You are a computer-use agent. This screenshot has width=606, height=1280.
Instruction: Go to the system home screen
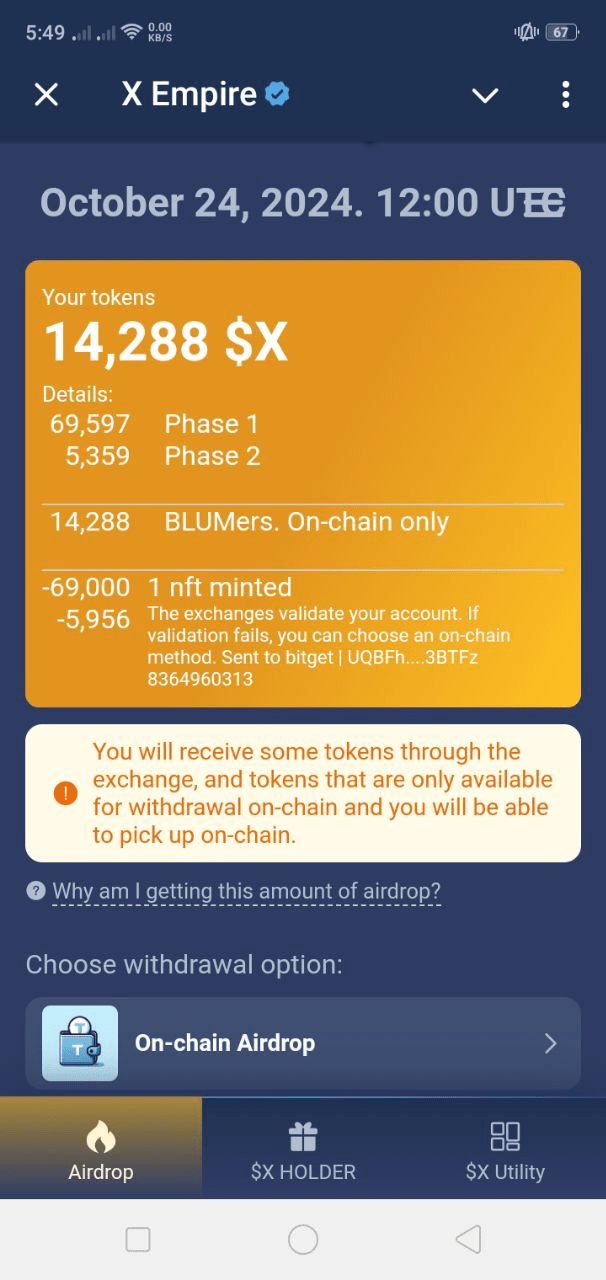(x=303, y=1240)
